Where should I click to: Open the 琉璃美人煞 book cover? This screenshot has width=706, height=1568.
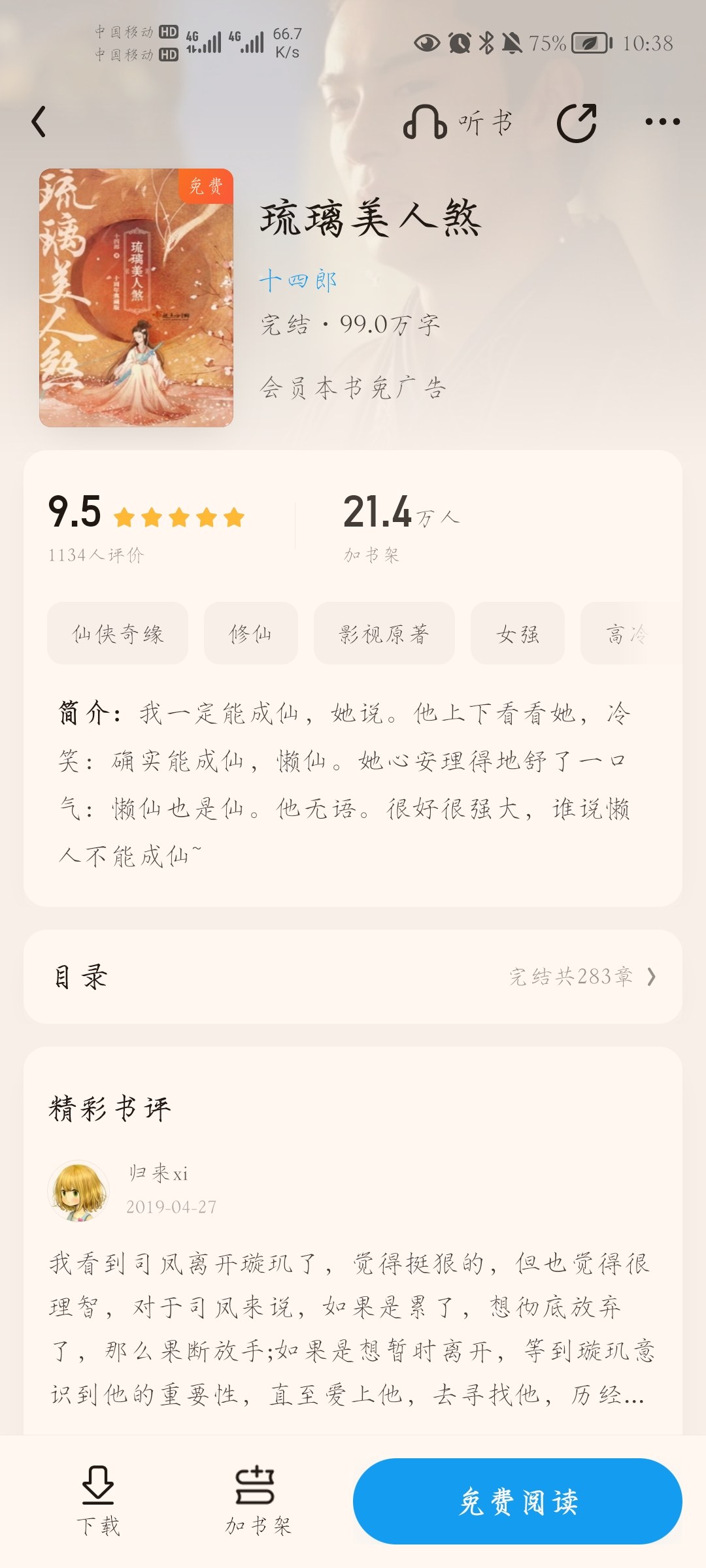click(x=136, y=298)
